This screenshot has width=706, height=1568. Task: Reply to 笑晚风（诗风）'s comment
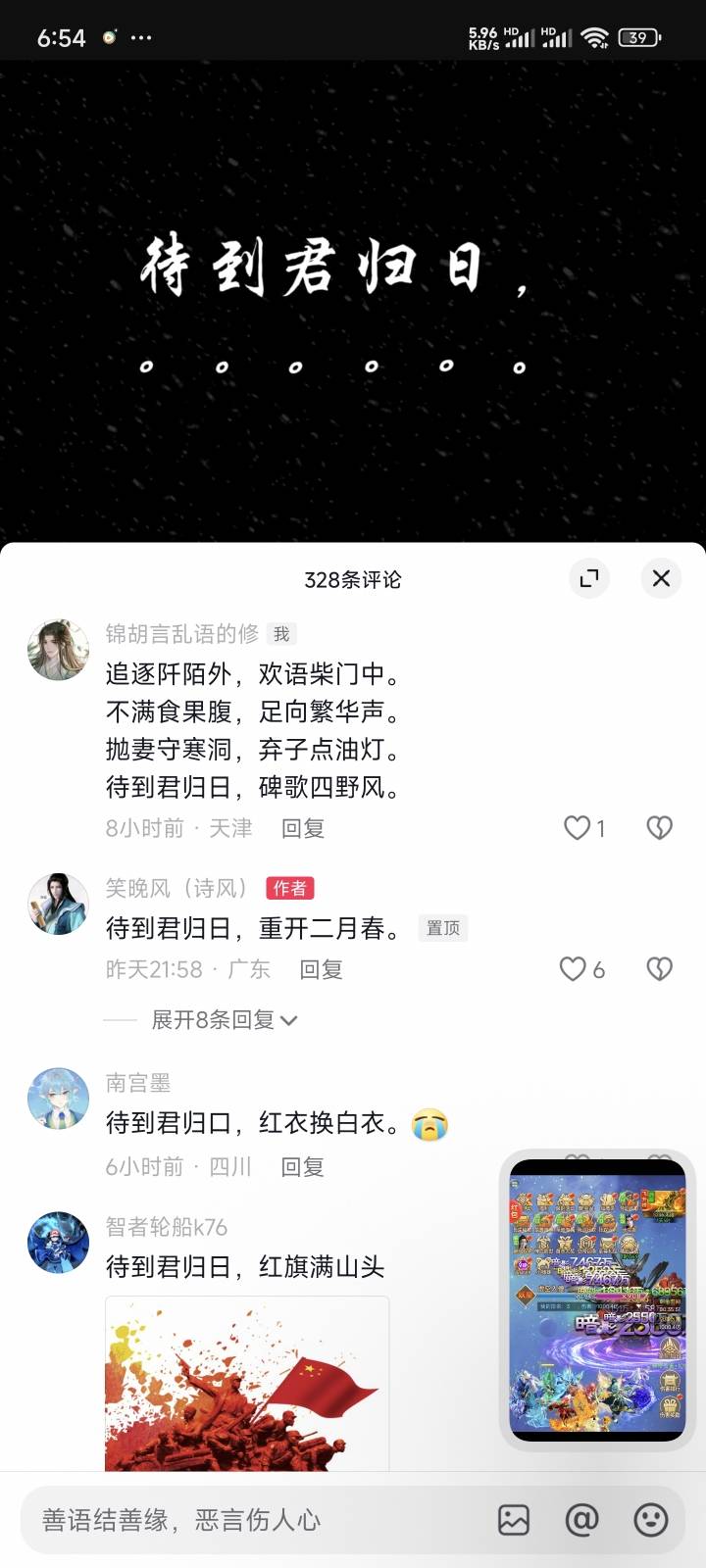(321, 969)
